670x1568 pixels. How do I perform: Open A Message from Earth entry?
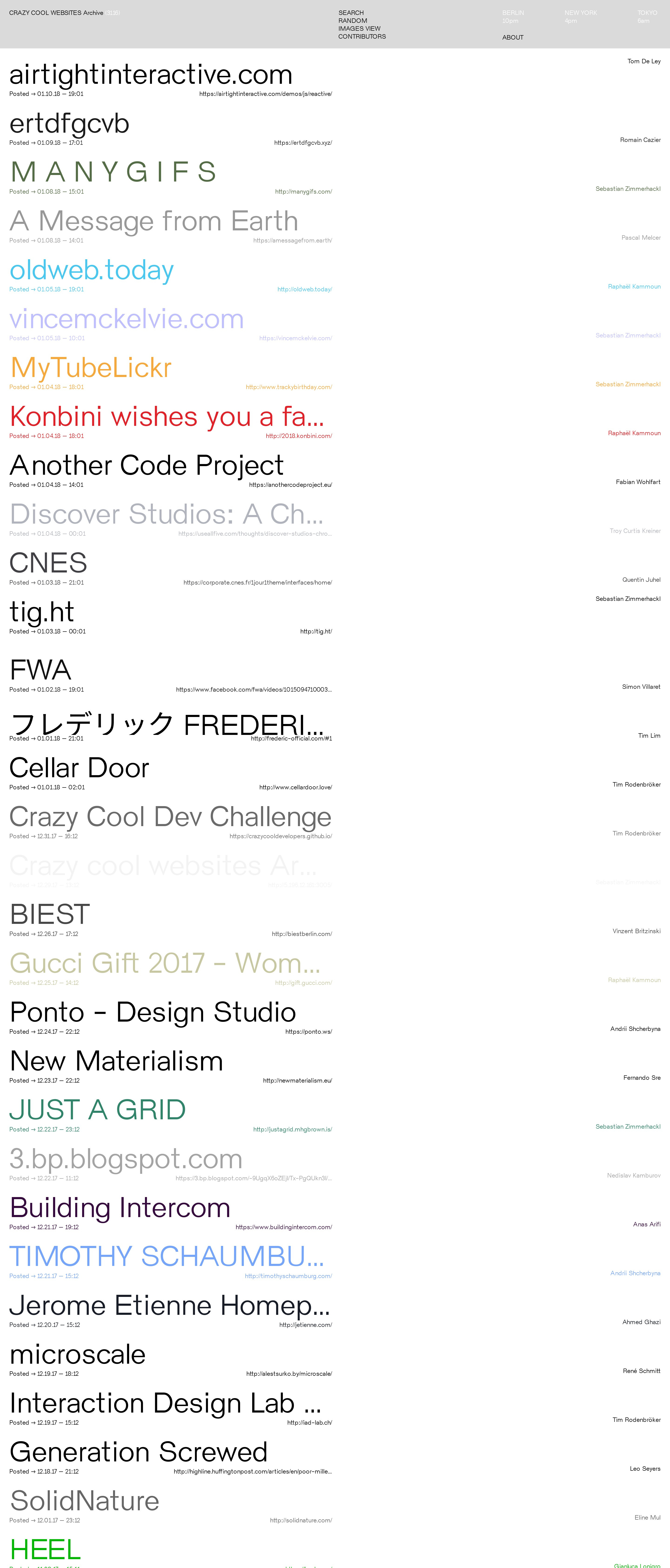pos(153,221)
